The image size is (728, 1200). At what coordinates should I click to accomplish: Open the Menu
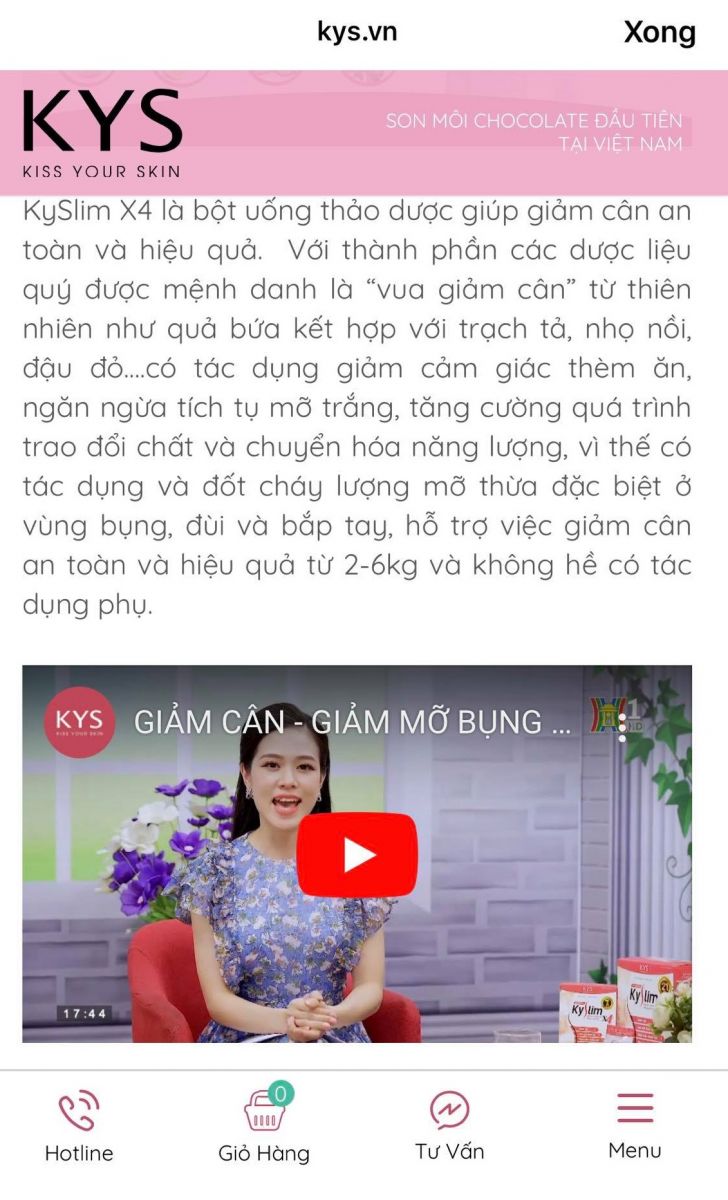click(635, 1124)
